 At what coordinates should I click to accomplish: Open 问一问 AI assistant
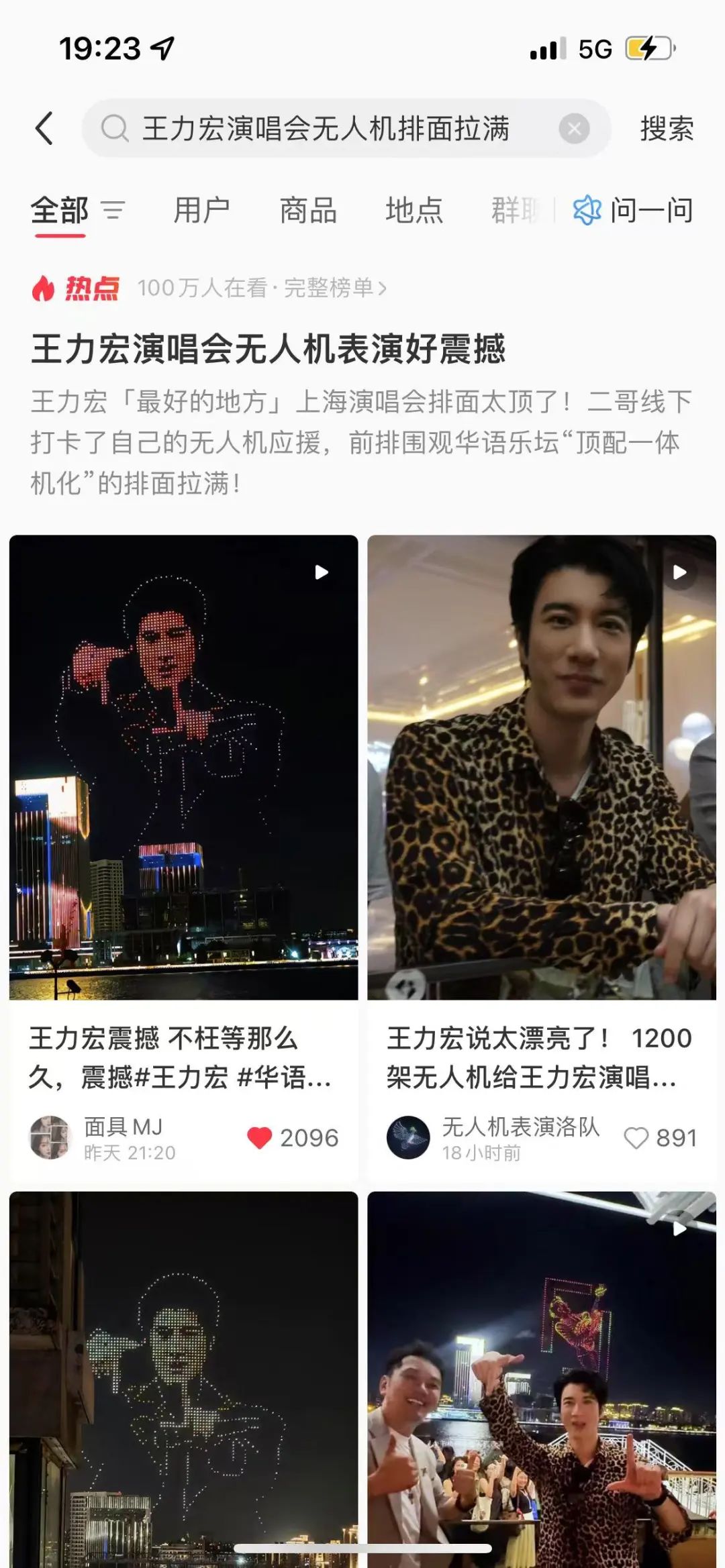[634, 211]
